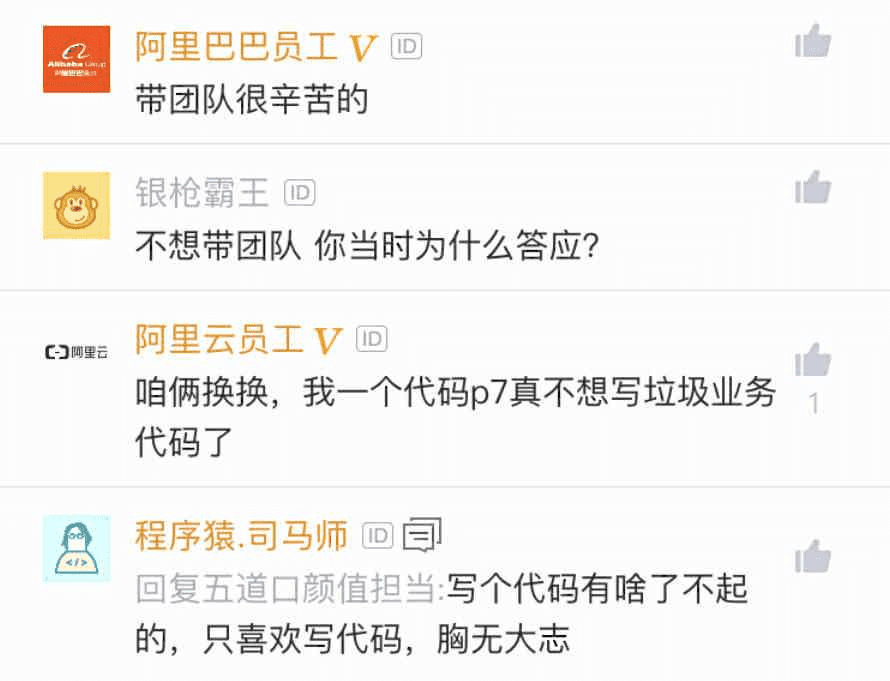The height and width of the screenshot is (681, 890).
Task: Tap the ID badge beside 阿里云员工
Action: 372,339
